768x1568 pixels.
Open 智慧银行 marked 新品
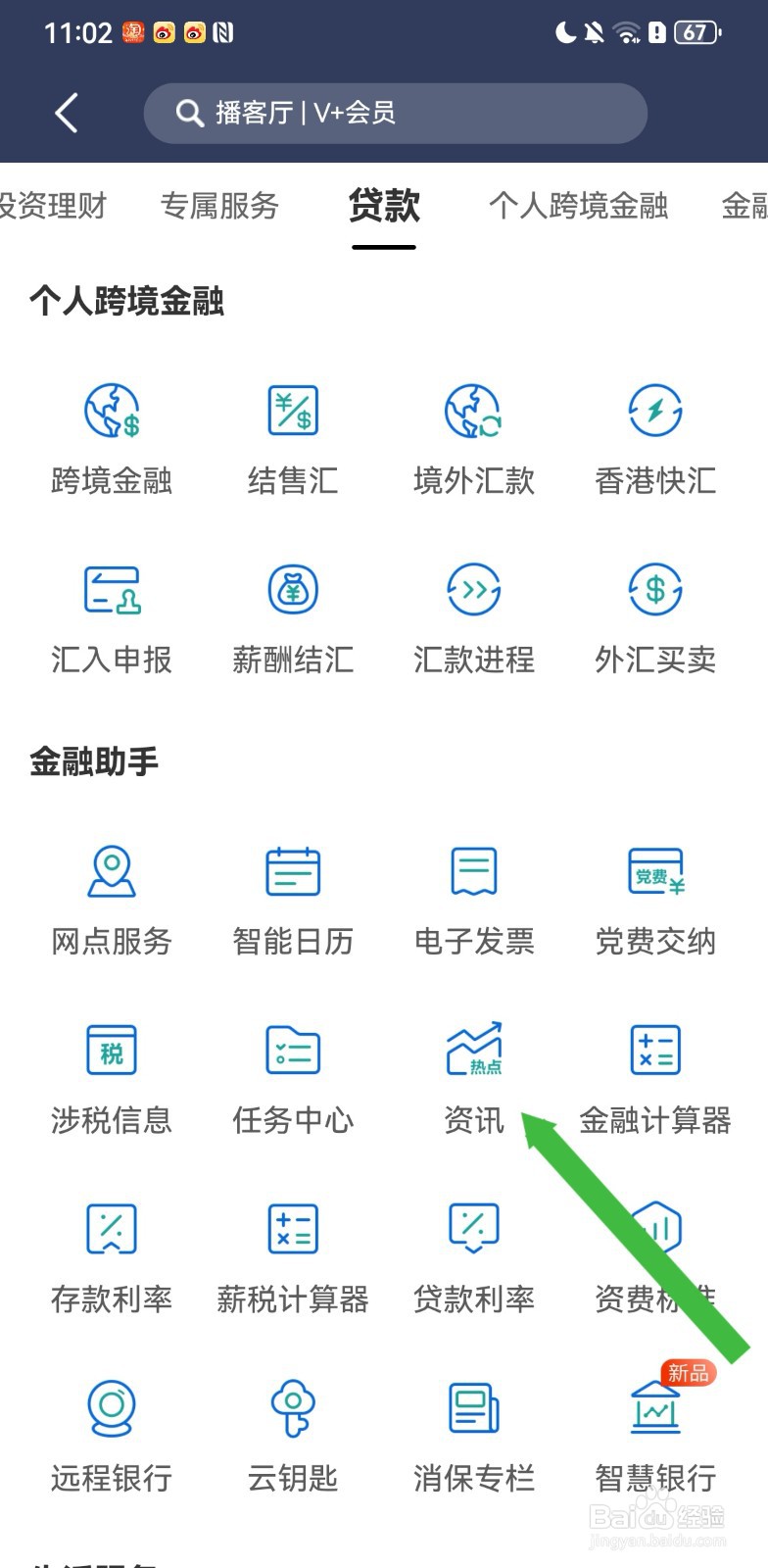tap(655, 1434)
